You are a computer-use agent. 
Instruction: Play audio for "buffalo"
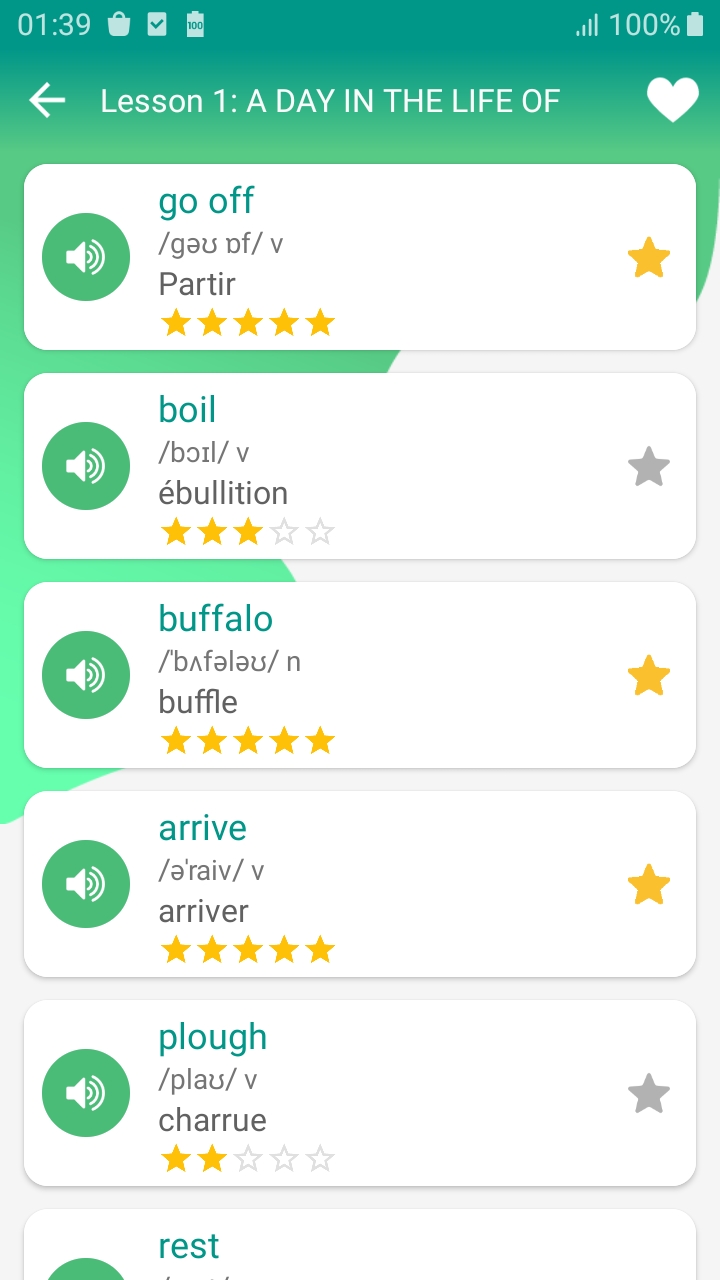coord(86,676)
